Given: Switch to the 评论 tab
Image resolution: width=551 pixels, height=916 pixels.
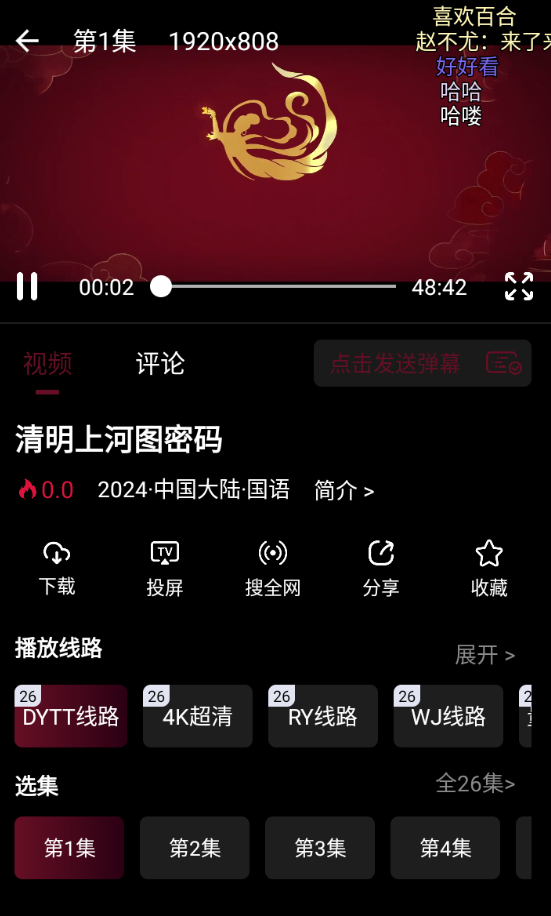Looking at the screenshot, I should (x=160, y=363).
